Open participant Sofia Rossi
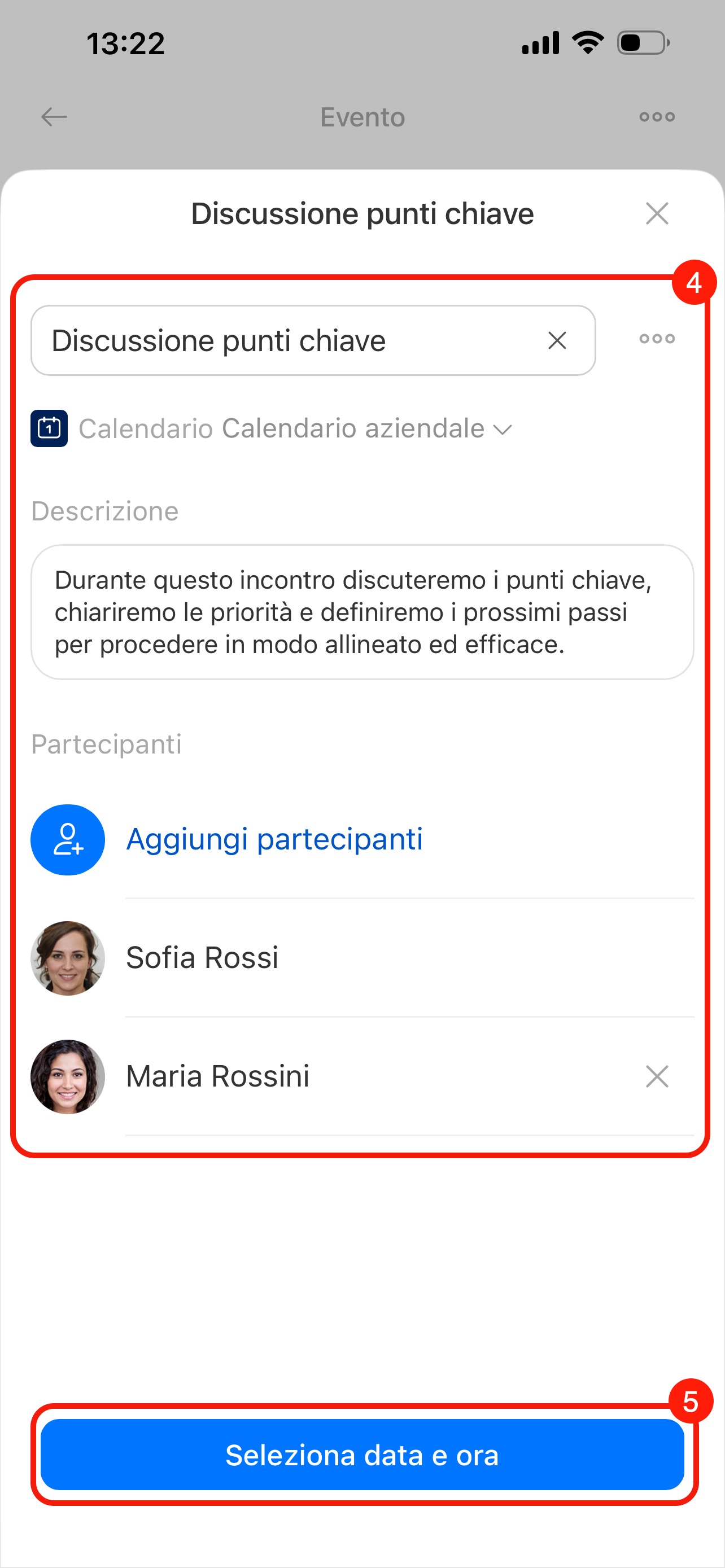Screen dimensions: 725x1568 click(x=202, y=957)
